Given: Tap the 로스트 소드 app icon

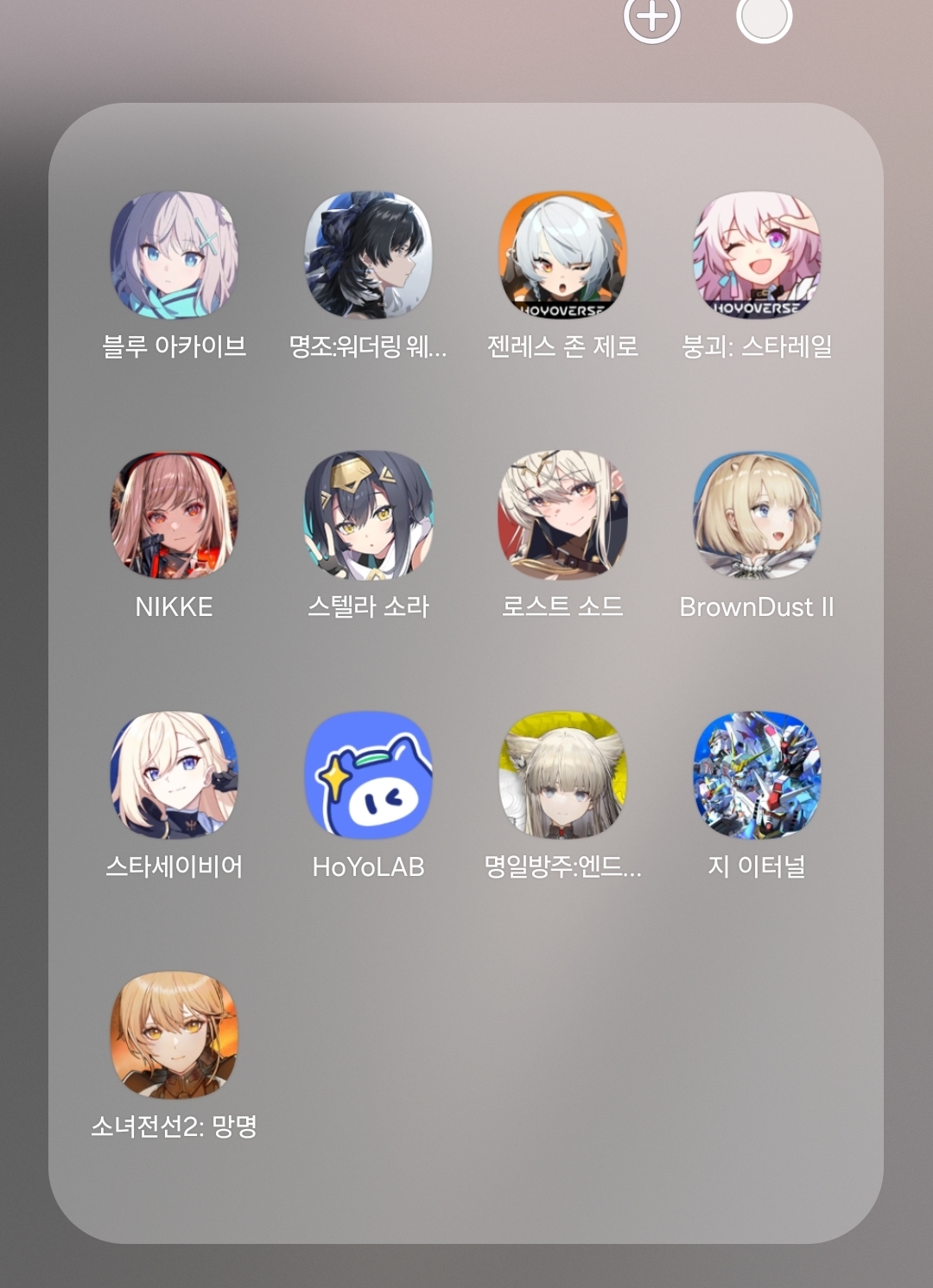Looking at the screenshot, I should (562, 516).
